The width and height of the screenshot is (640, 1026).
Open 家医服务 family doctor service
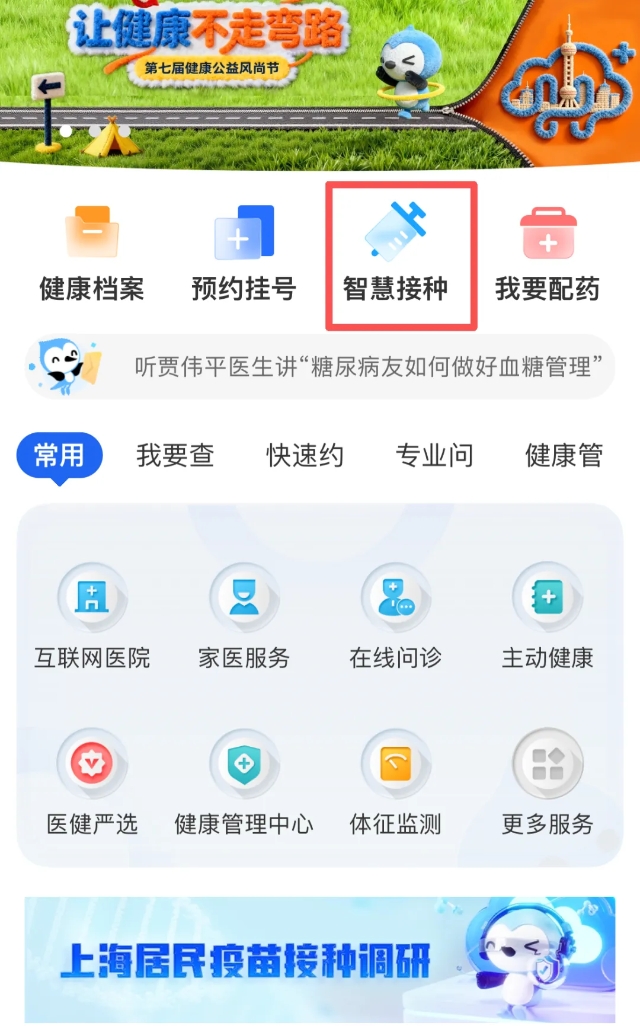coord(244,615)
